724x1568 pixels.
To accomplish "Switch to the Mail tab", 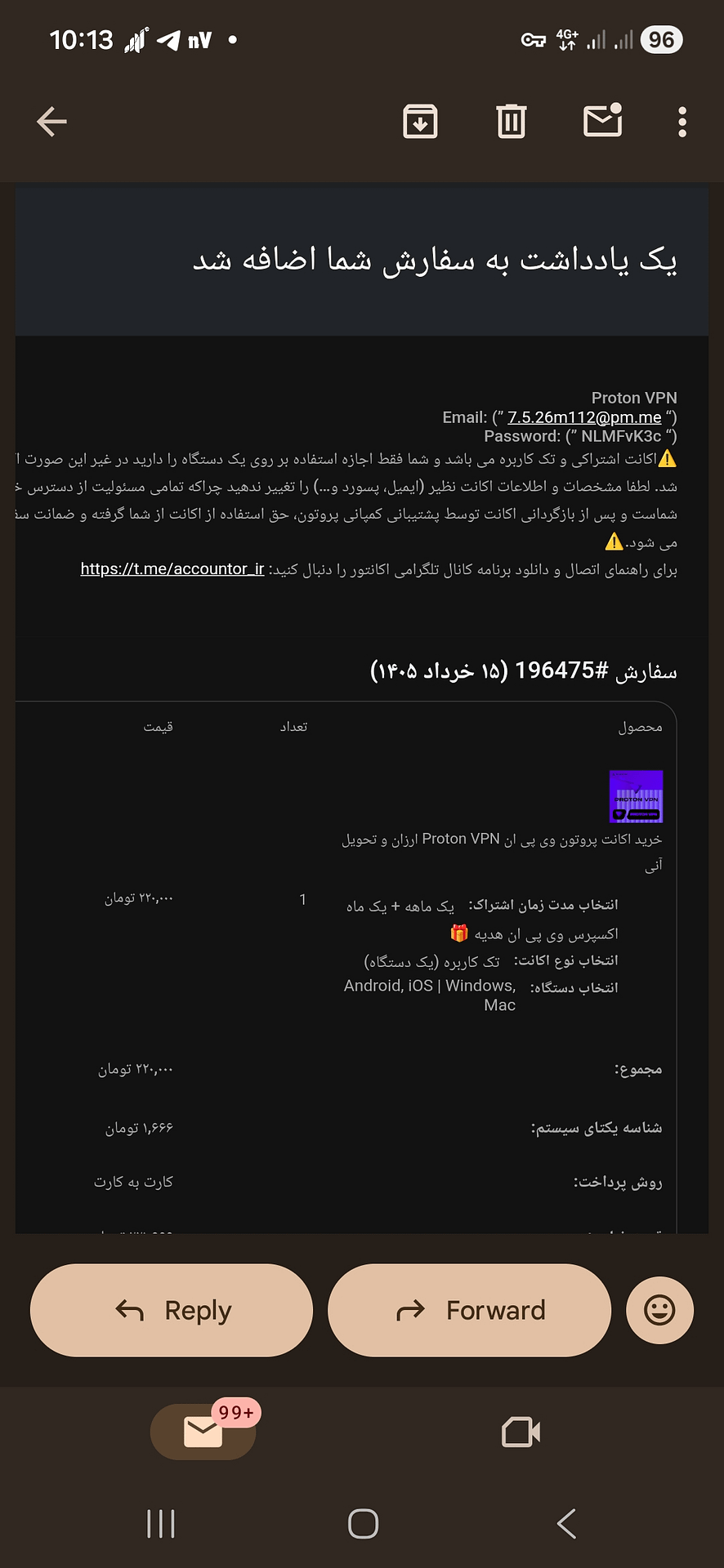I will coord(203,1432).
